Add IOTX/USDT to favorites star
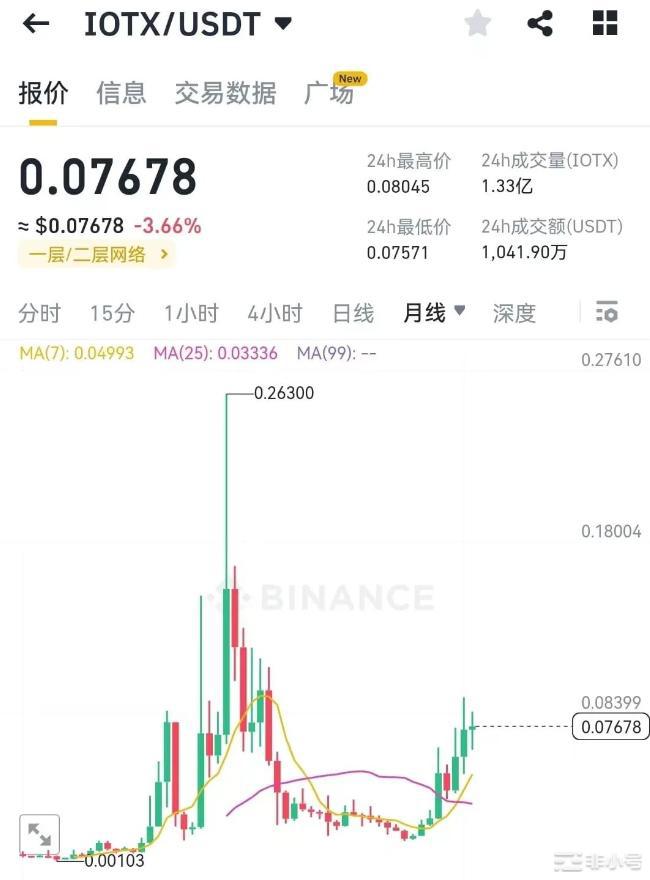650x880 pixels. (x=478, y=24)
